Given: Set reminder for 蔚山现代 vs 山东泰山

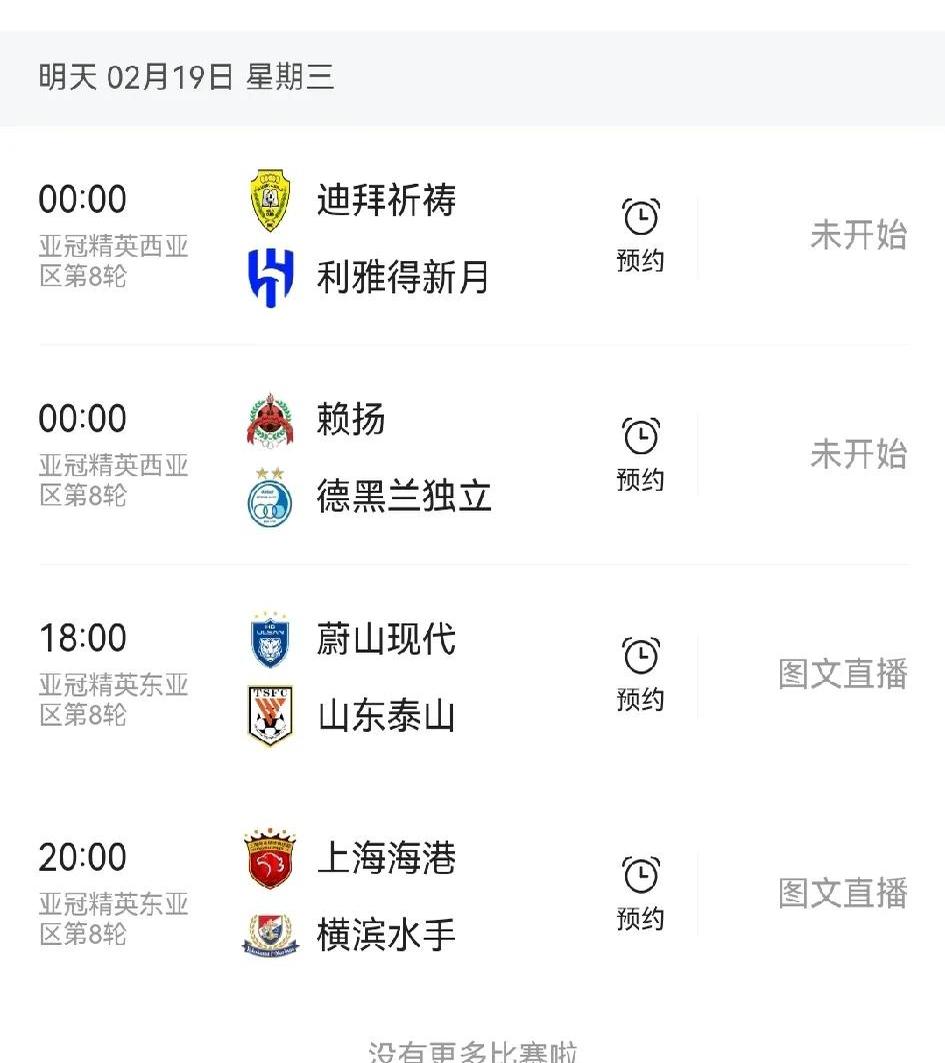Looking at the screenshot, I should click(x=640, y=675).
